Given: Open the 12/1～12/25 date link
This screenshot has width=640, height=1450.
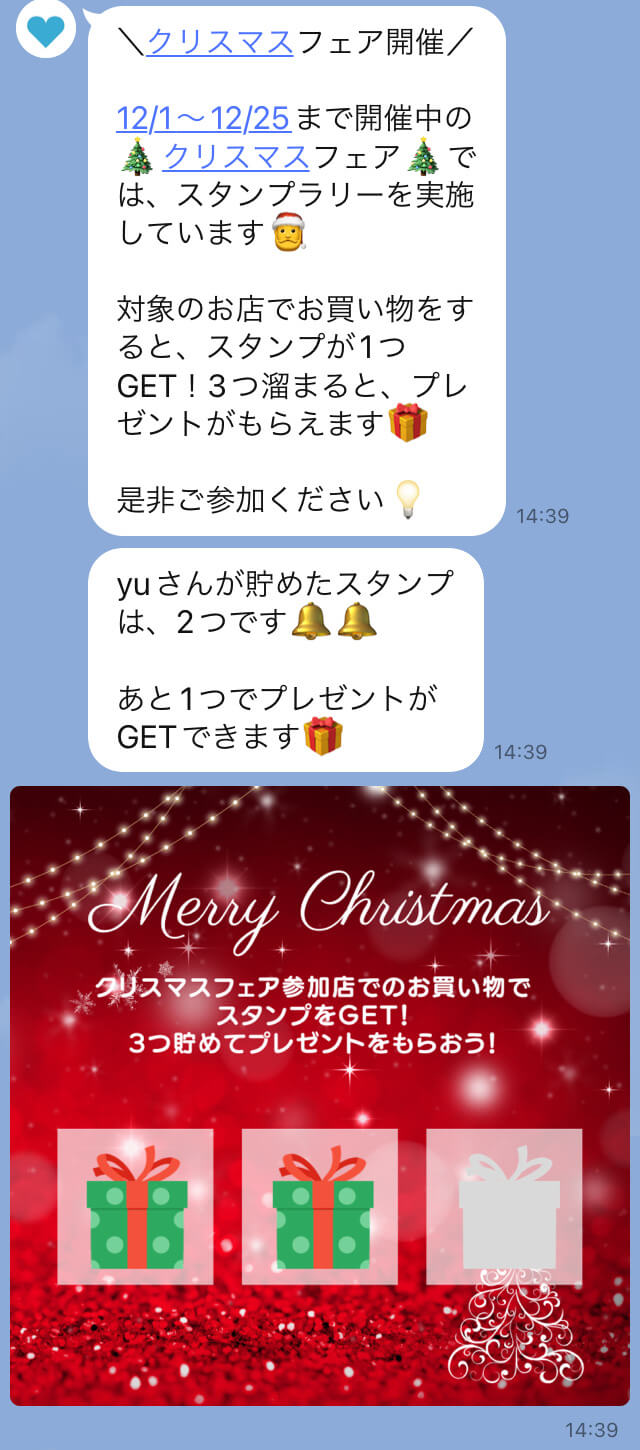Looking at the screenshot, I should tap(203, 118).
